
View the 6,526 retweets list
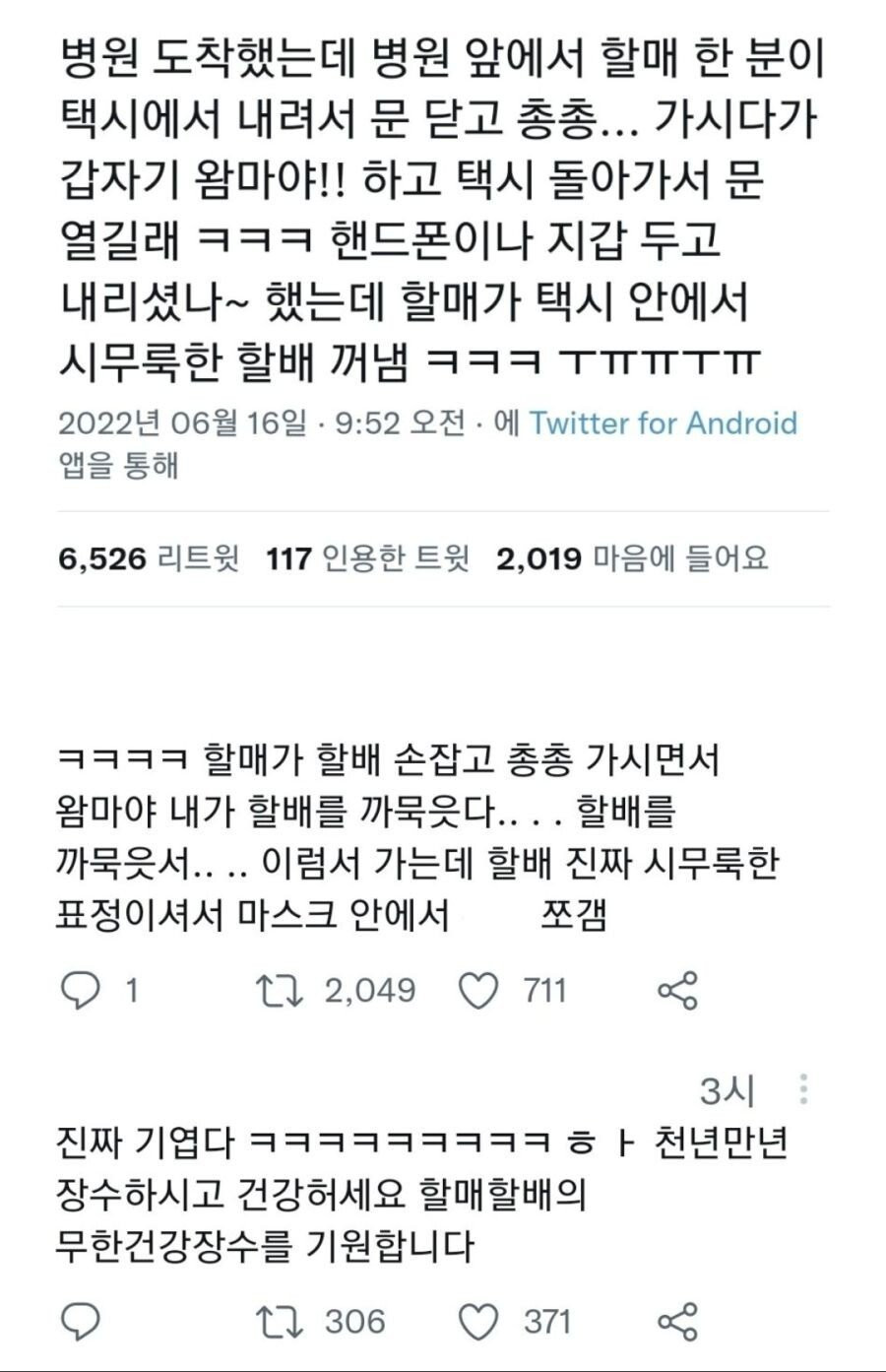(149, 558)
